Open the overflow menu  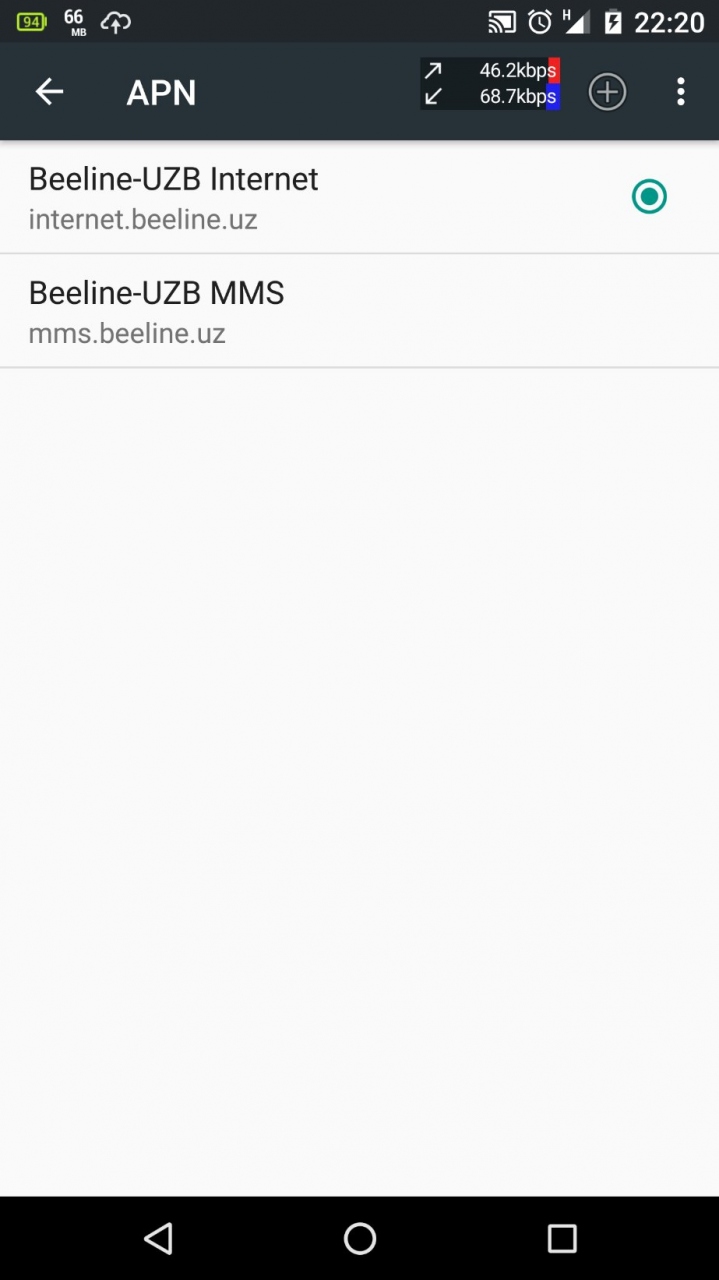(680, 92)
